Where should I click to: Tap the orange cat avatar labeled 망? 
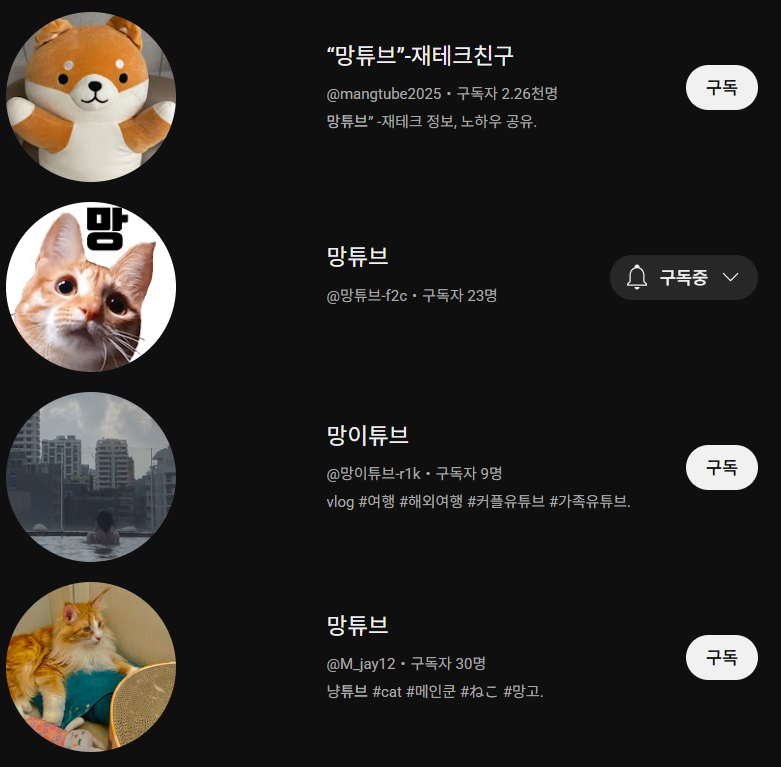[x=91, y=287]
